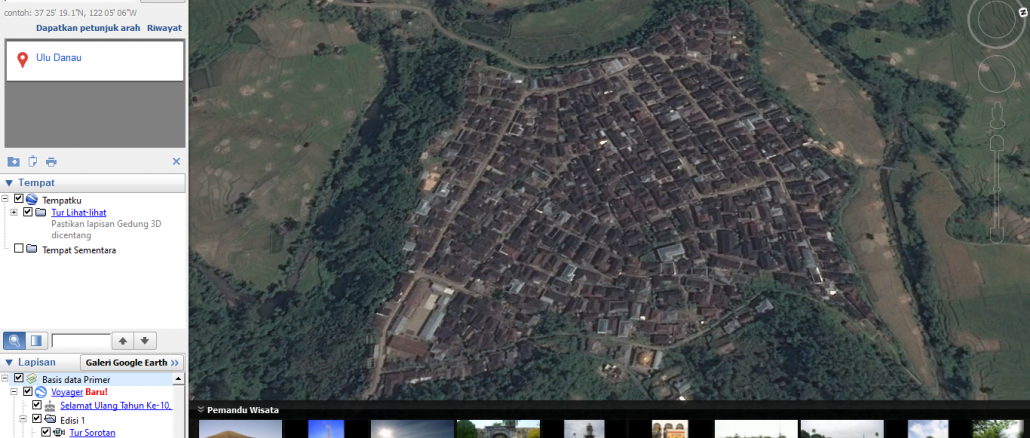Collapse the Tempat panel
Viewport: 1030px width, 438px height.
point(9,183)
